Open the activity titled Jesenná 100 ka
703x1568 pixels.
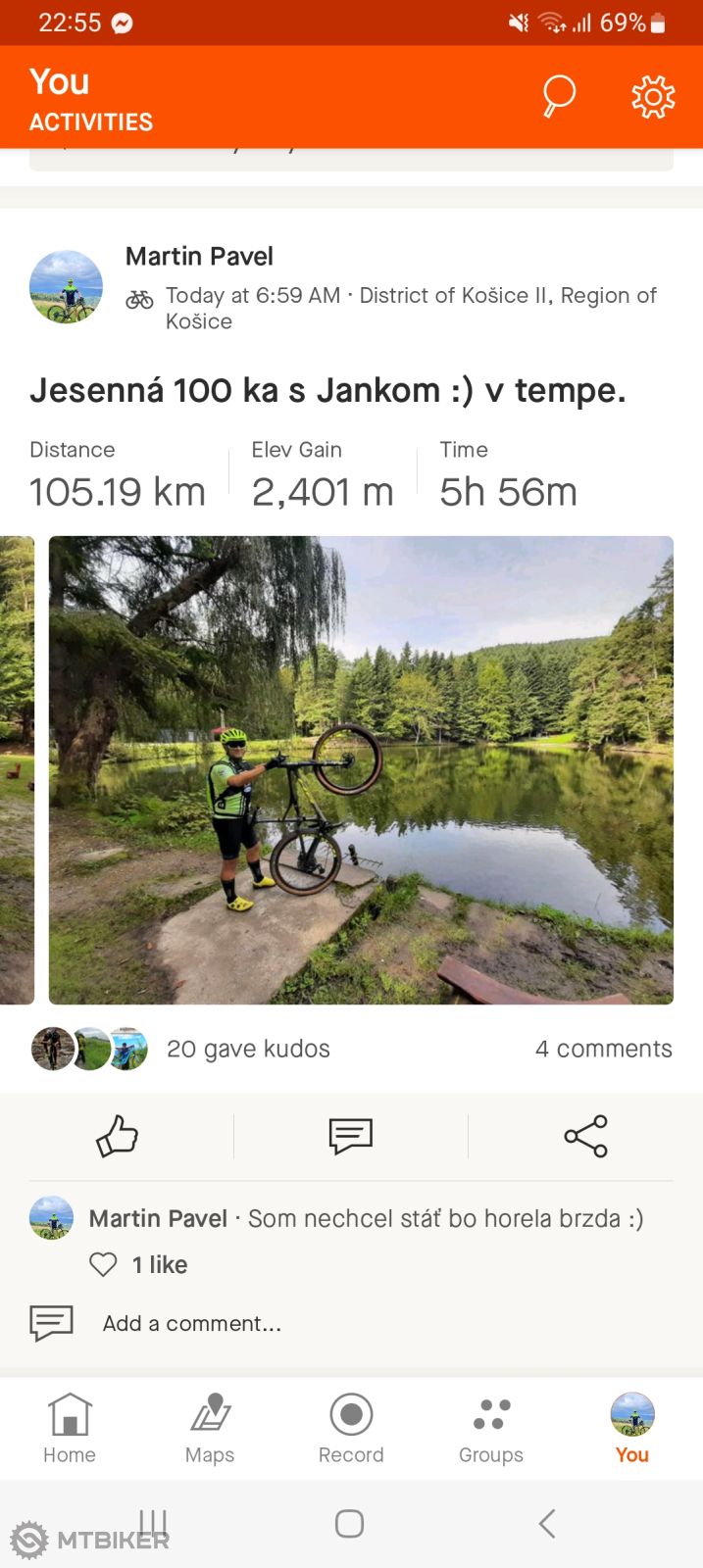pyautogui.click(x=327, y=390)
